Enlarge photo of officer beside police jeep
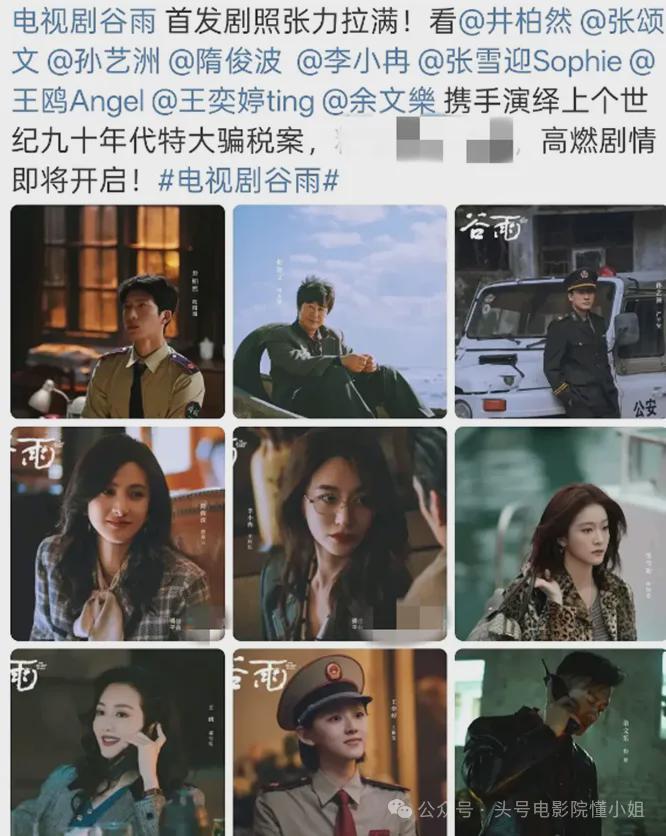Viewport: 666px width, 836px height. [560, 311]
